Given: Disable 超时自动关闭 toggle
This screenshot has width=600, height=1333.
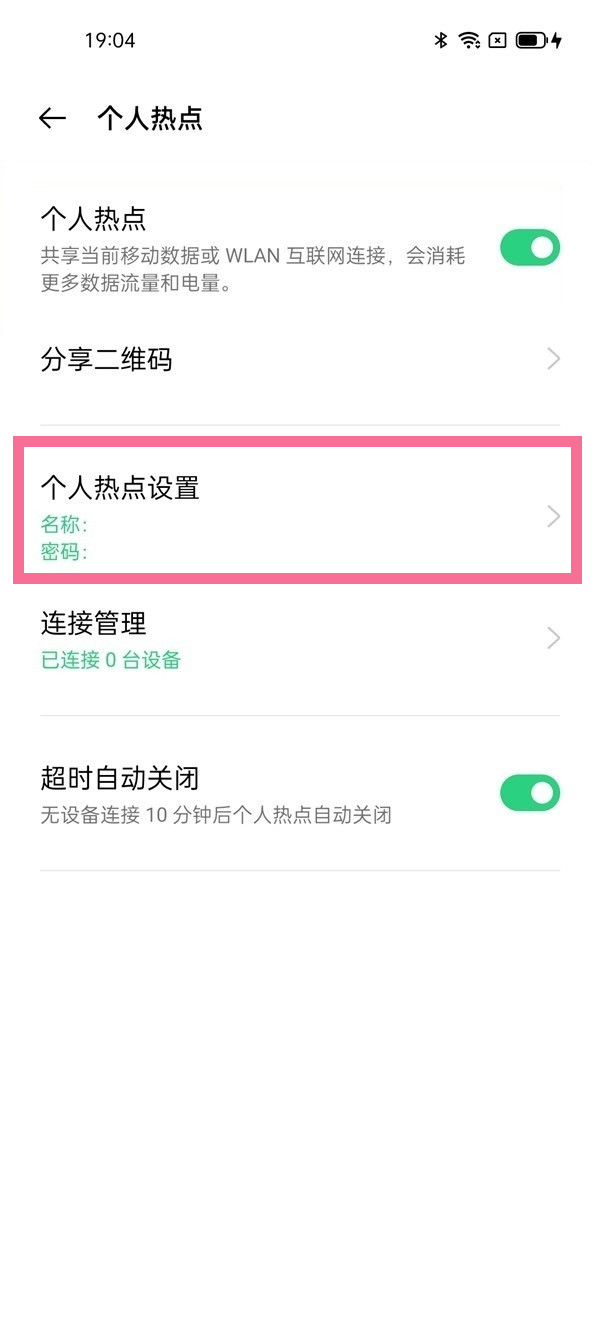Looking at the screenshot, I should click(x=529, y=793).
